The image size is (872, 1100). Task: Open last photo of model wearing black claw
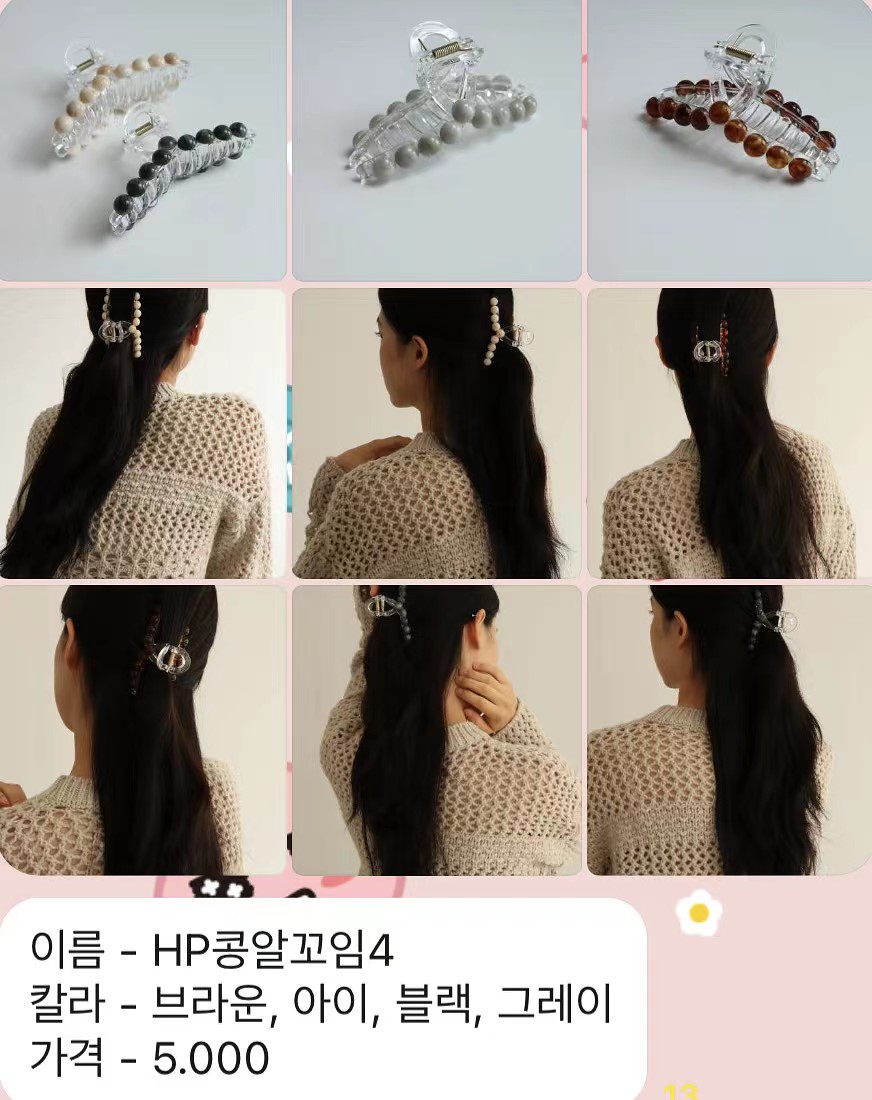tap(729, 730)
